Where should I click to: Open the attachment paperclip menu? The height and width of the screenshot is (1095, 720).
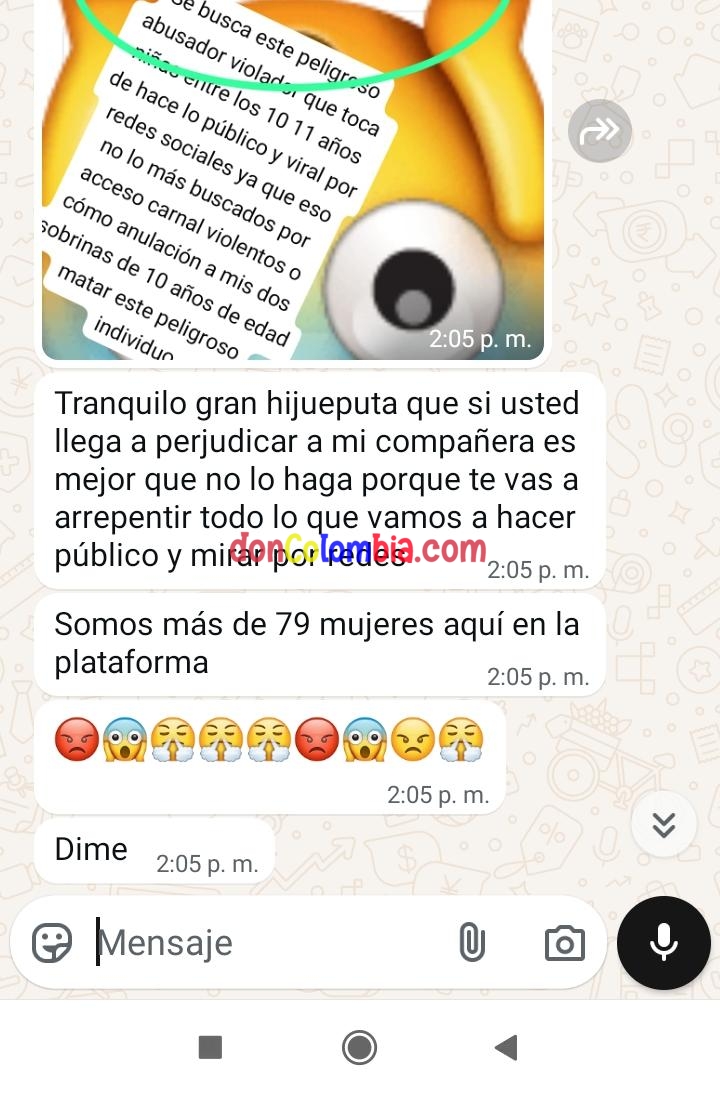pyautogui.click(x=471, y=942)
